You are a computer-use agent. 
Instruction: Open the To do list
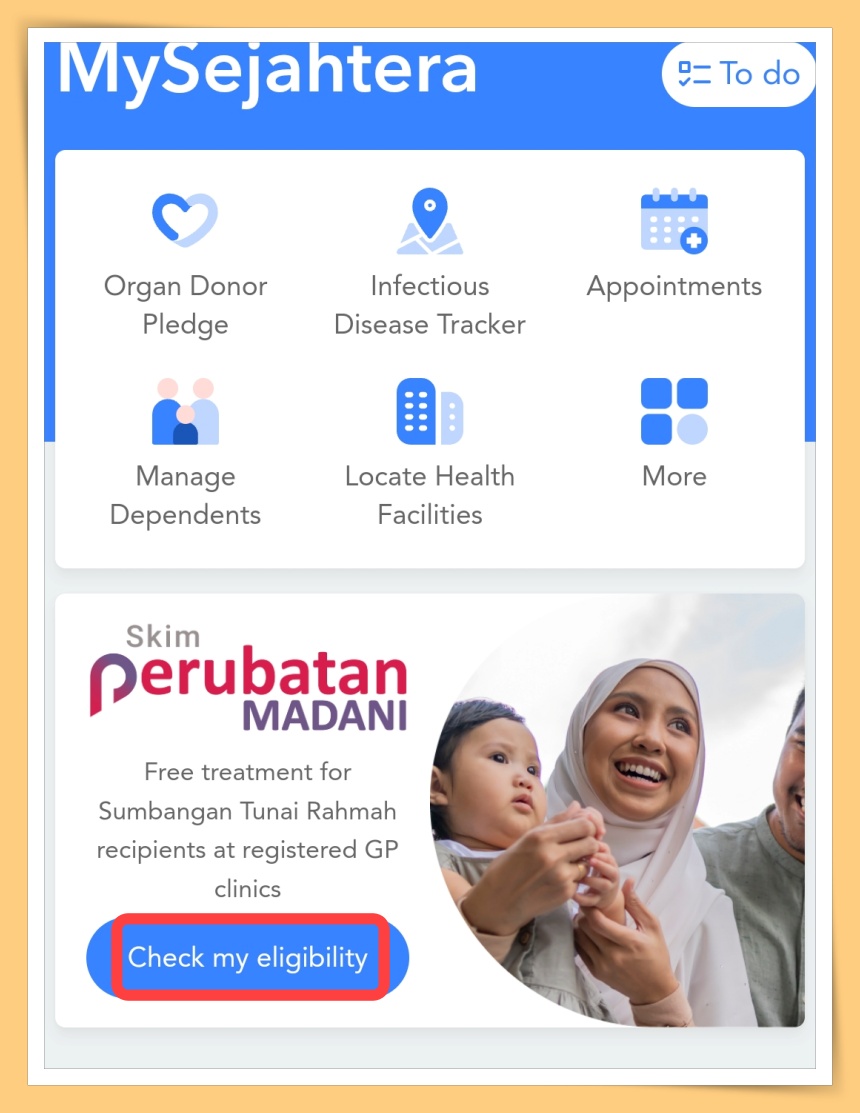coord(738,74)
